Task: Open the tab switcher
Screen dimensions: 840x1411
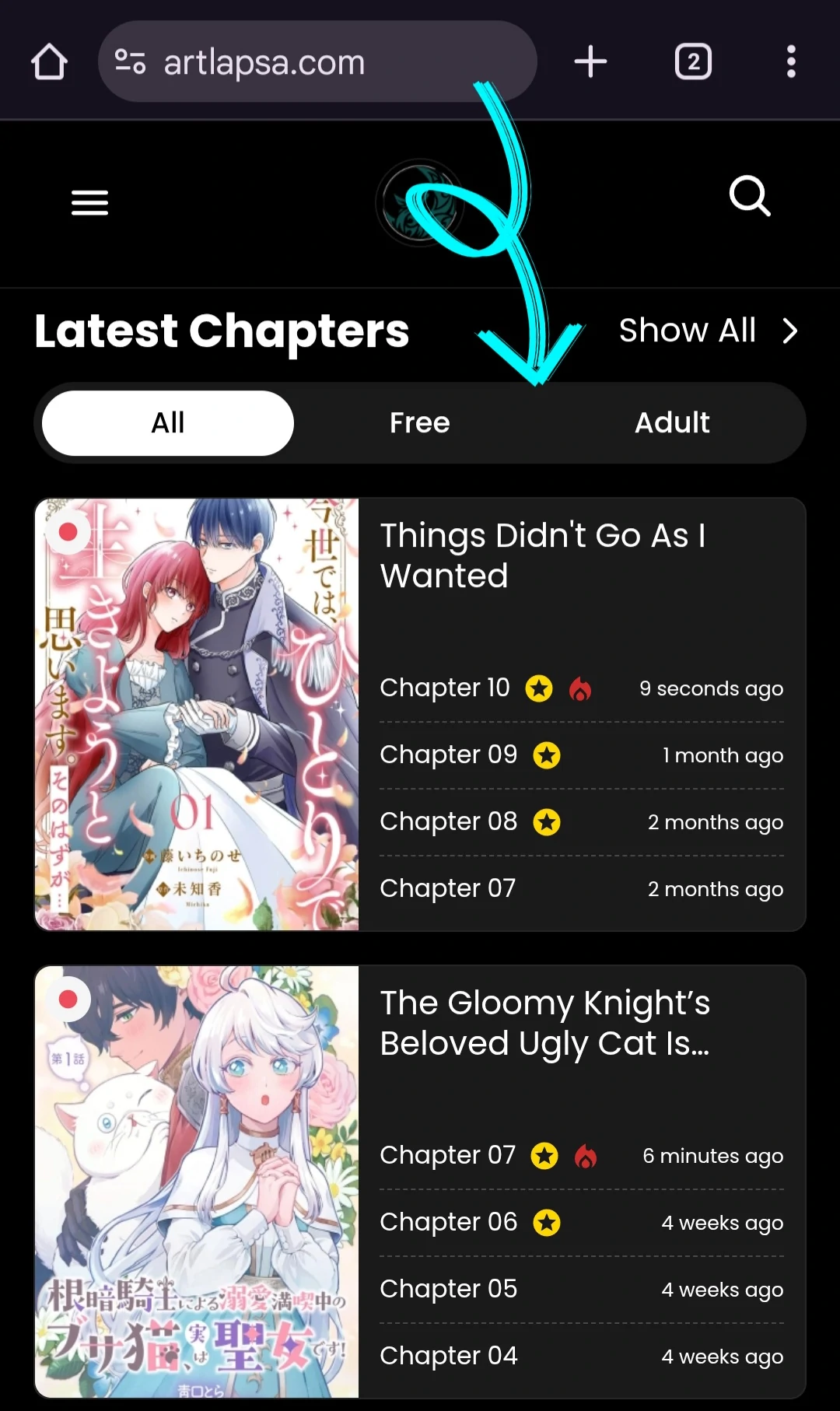Action: (693, 61)
